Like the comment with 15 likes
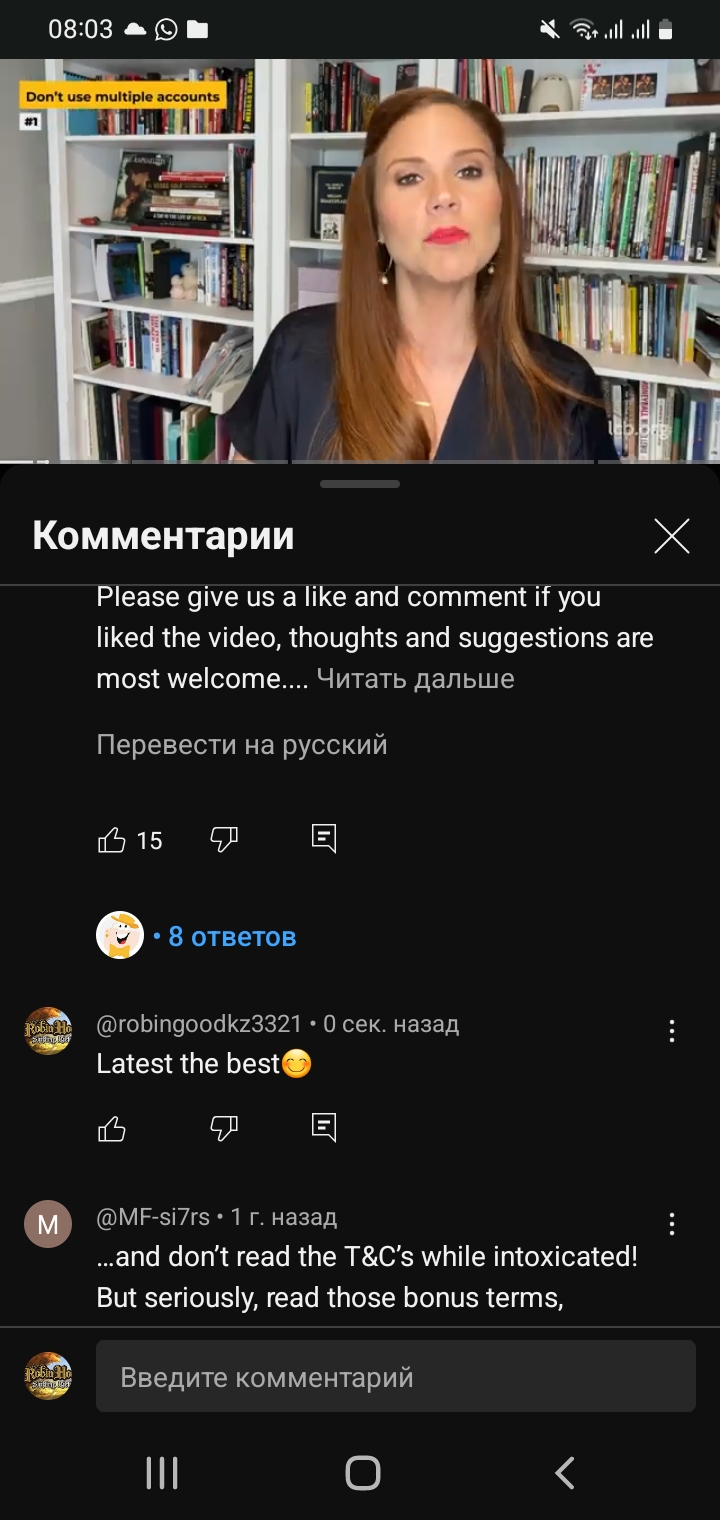The width and height of the screenshot is (720, 1520). coord(112,840)
